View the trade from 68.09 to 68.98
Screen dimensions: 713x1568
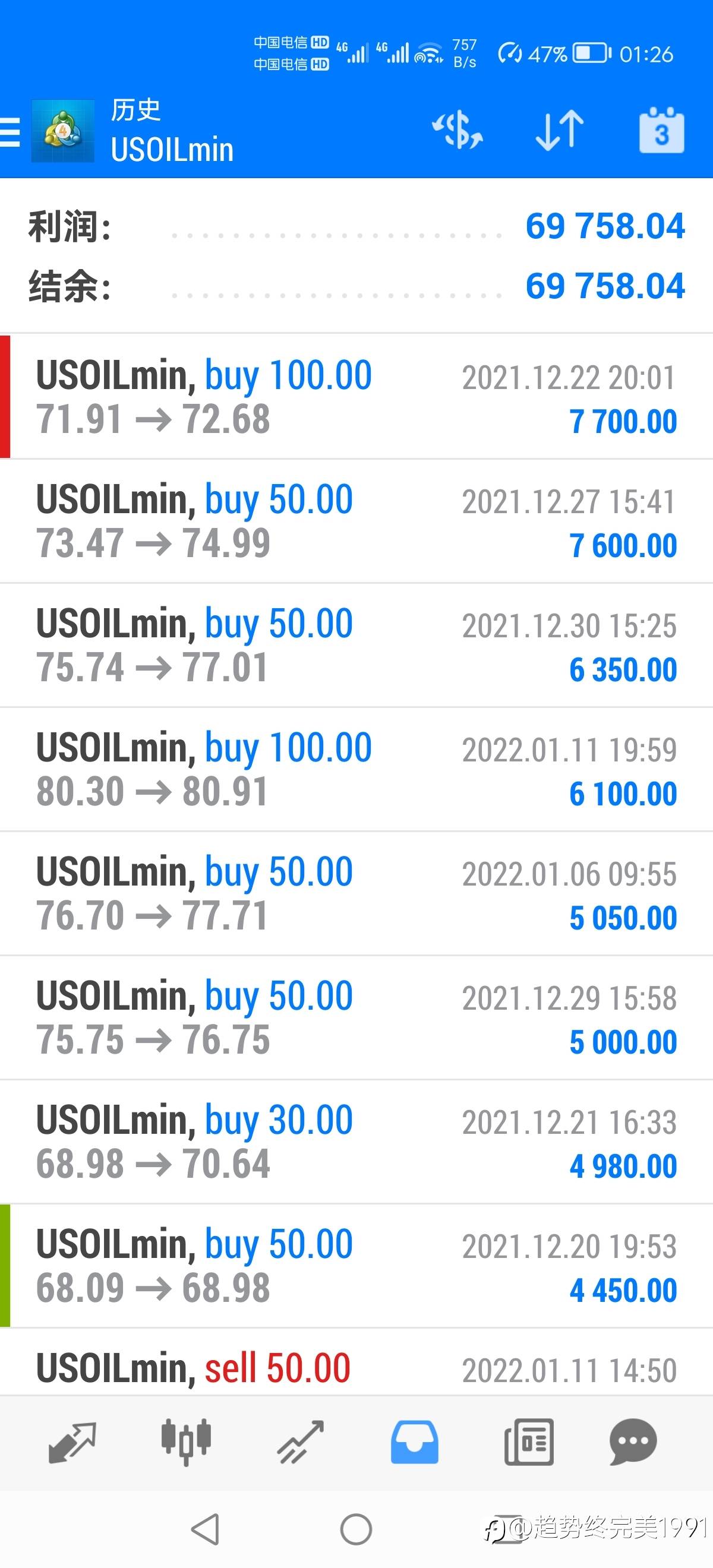tap(356, 1266)
